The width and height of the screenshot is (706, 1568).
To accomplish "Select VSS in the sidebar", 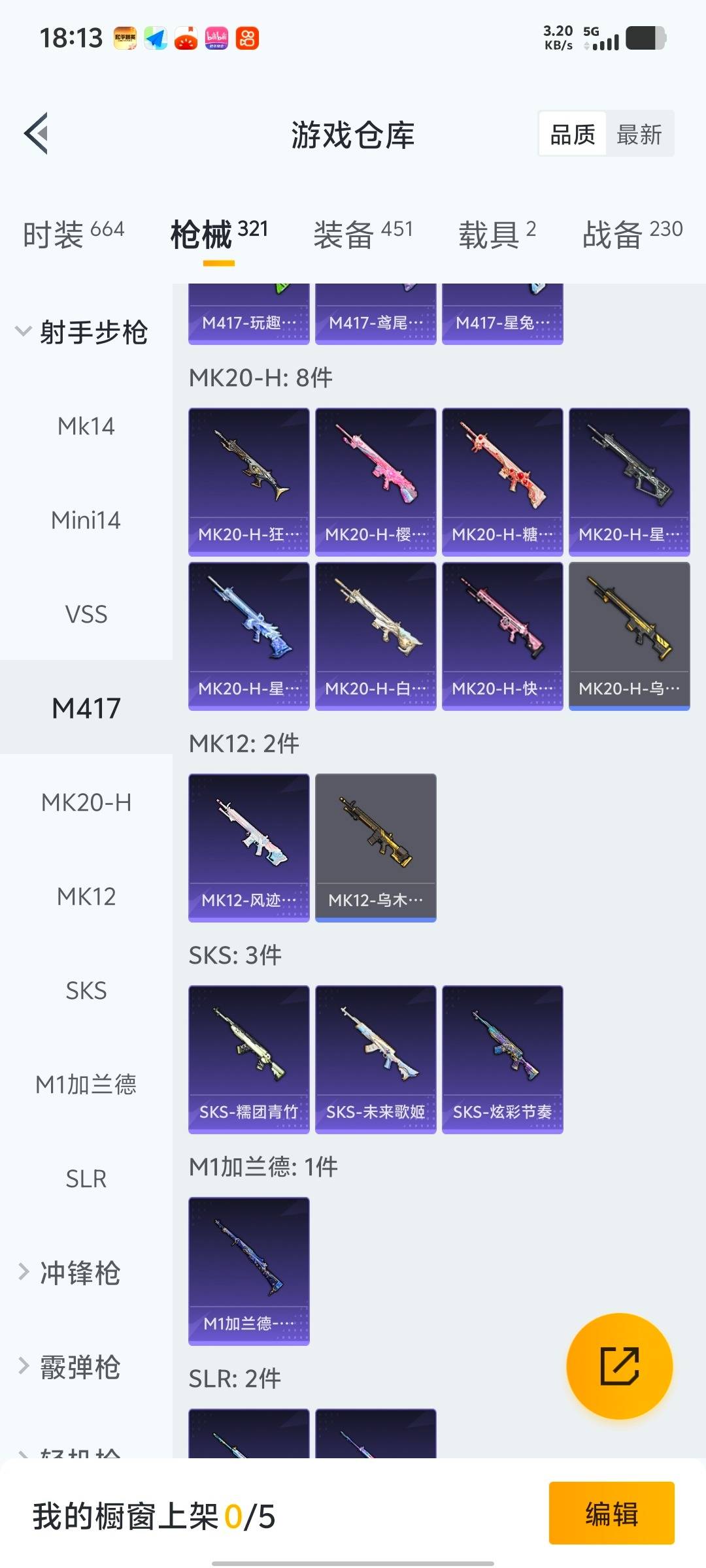I will [x=86, y=614].
